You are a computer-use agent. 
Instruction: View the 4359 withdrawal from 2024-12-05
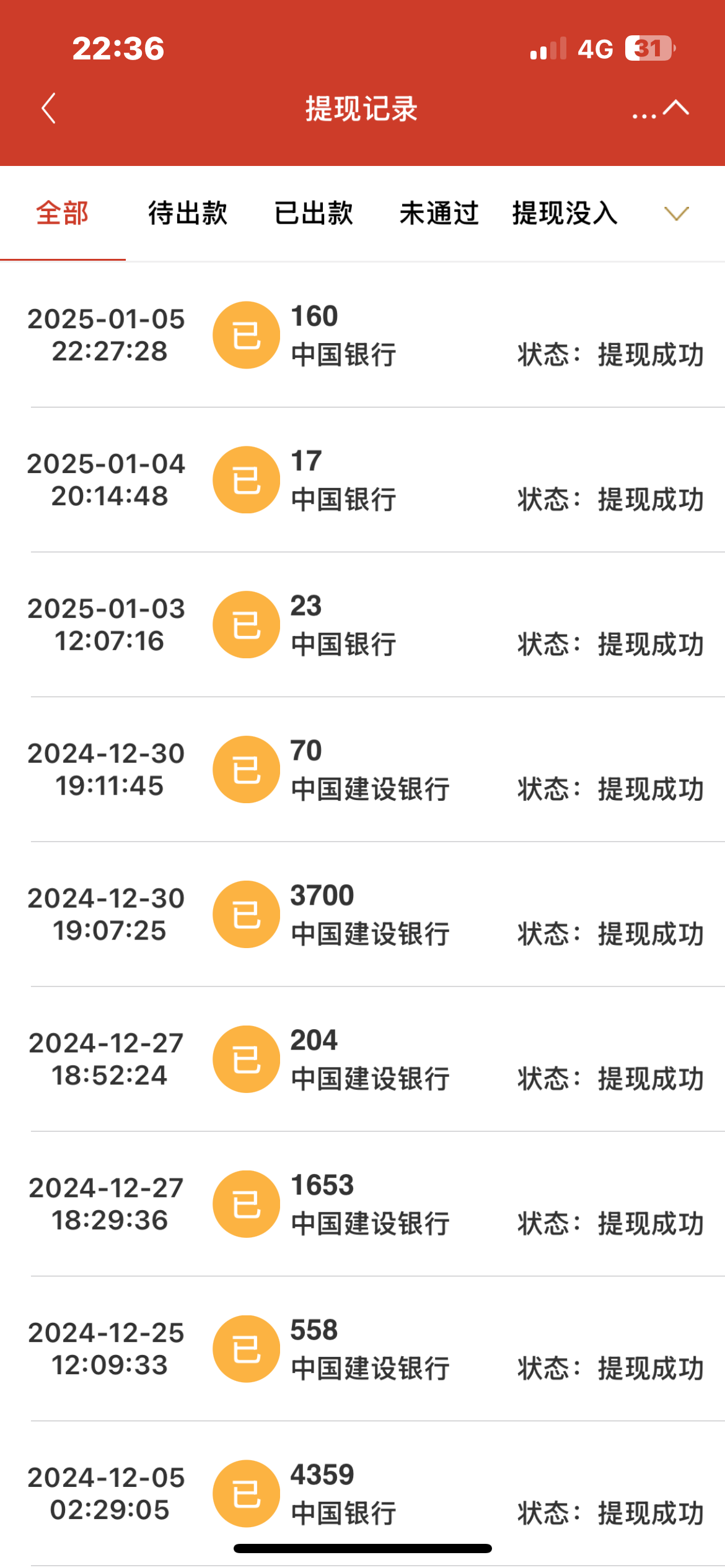[x=362, y=1494]
